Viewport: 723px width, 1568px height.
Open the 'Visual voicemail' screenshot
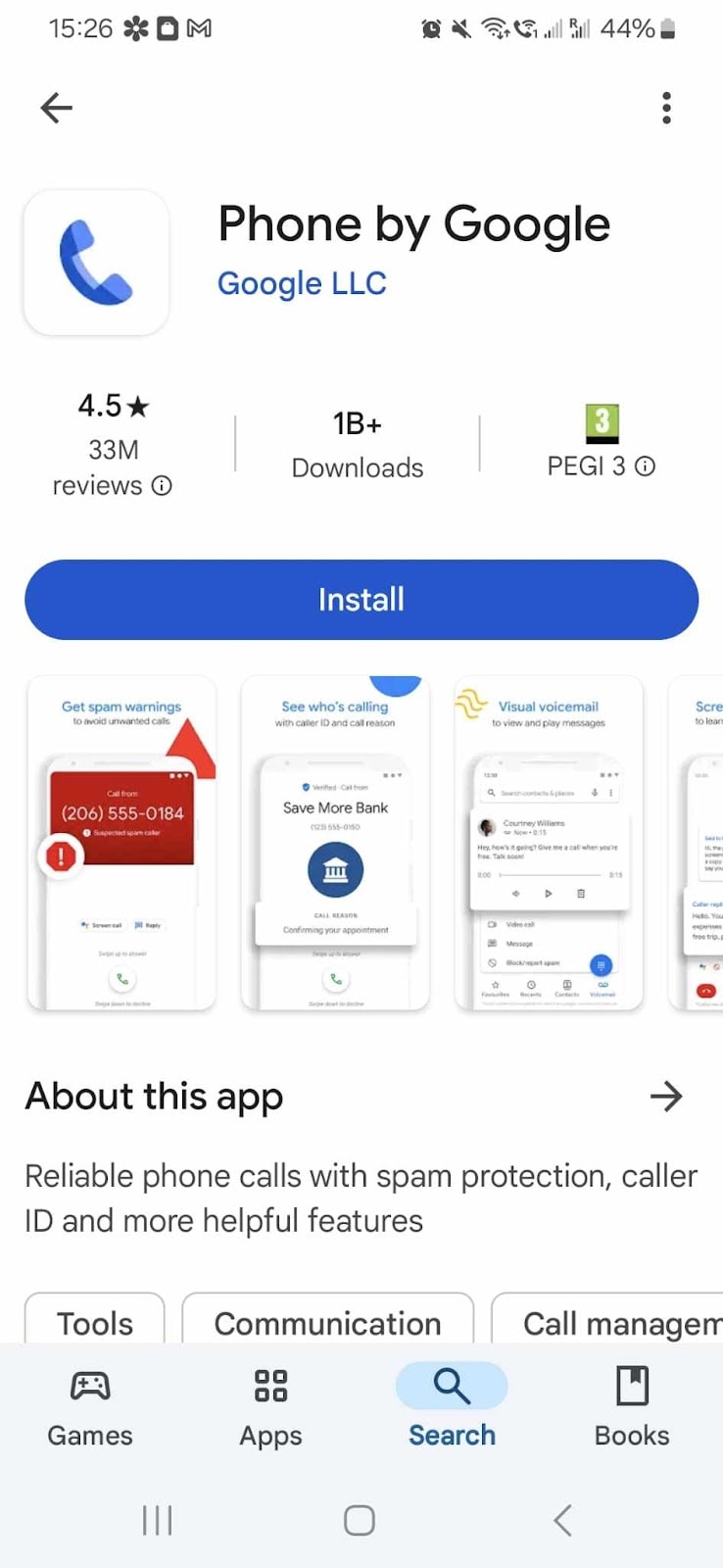548,843
